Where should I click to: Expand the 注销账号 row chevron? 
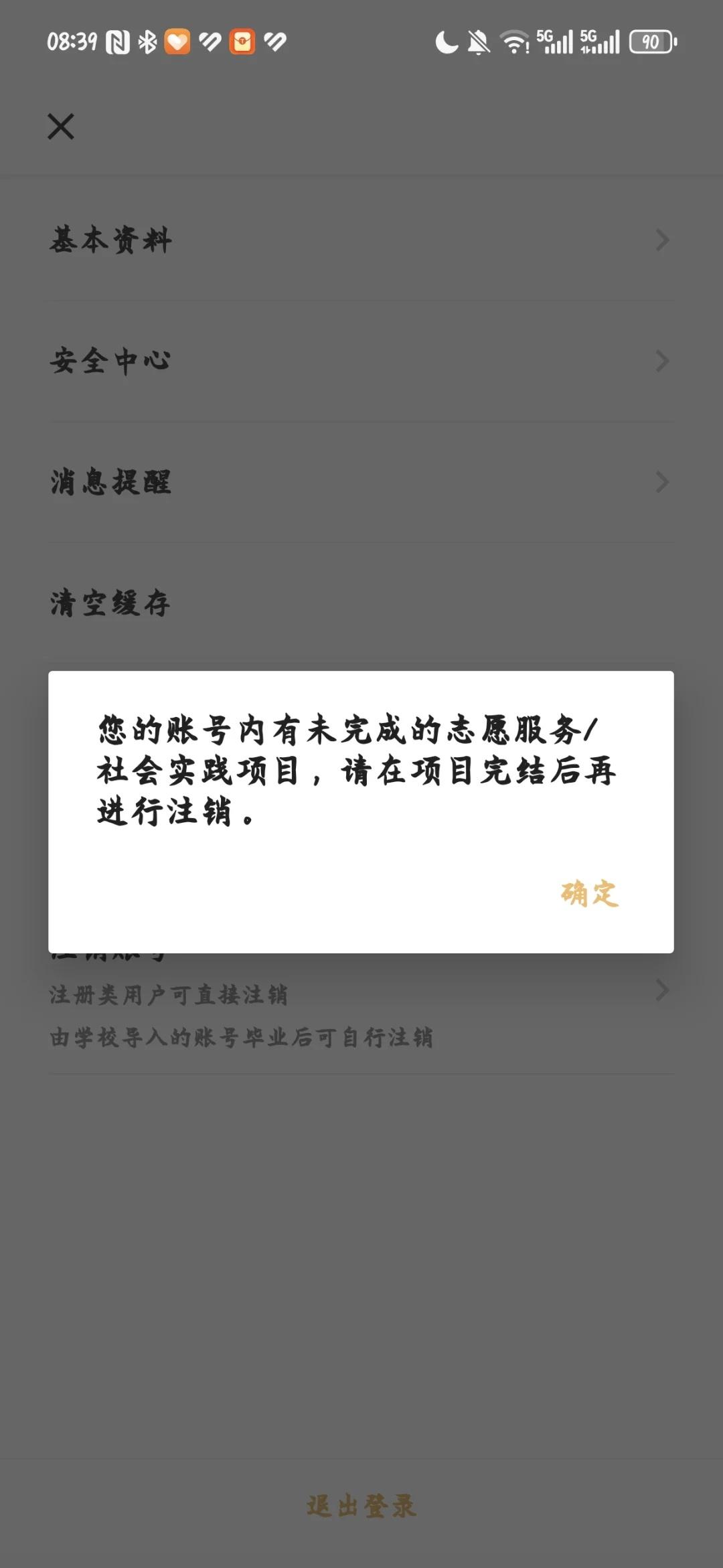pos(661,990)
